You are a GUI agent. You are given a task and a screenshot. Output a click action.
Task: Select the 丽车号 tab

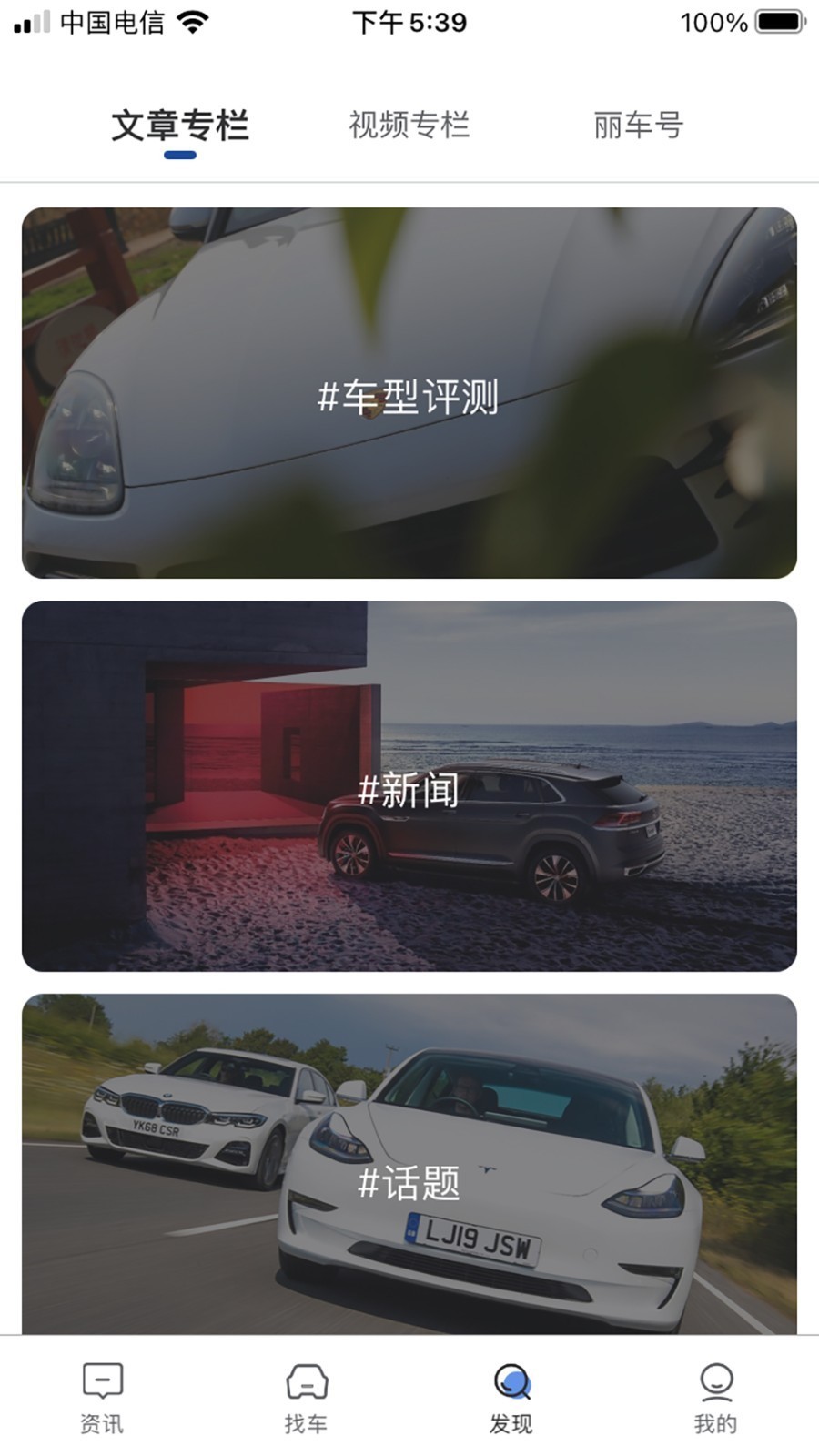tap(638, 126)
